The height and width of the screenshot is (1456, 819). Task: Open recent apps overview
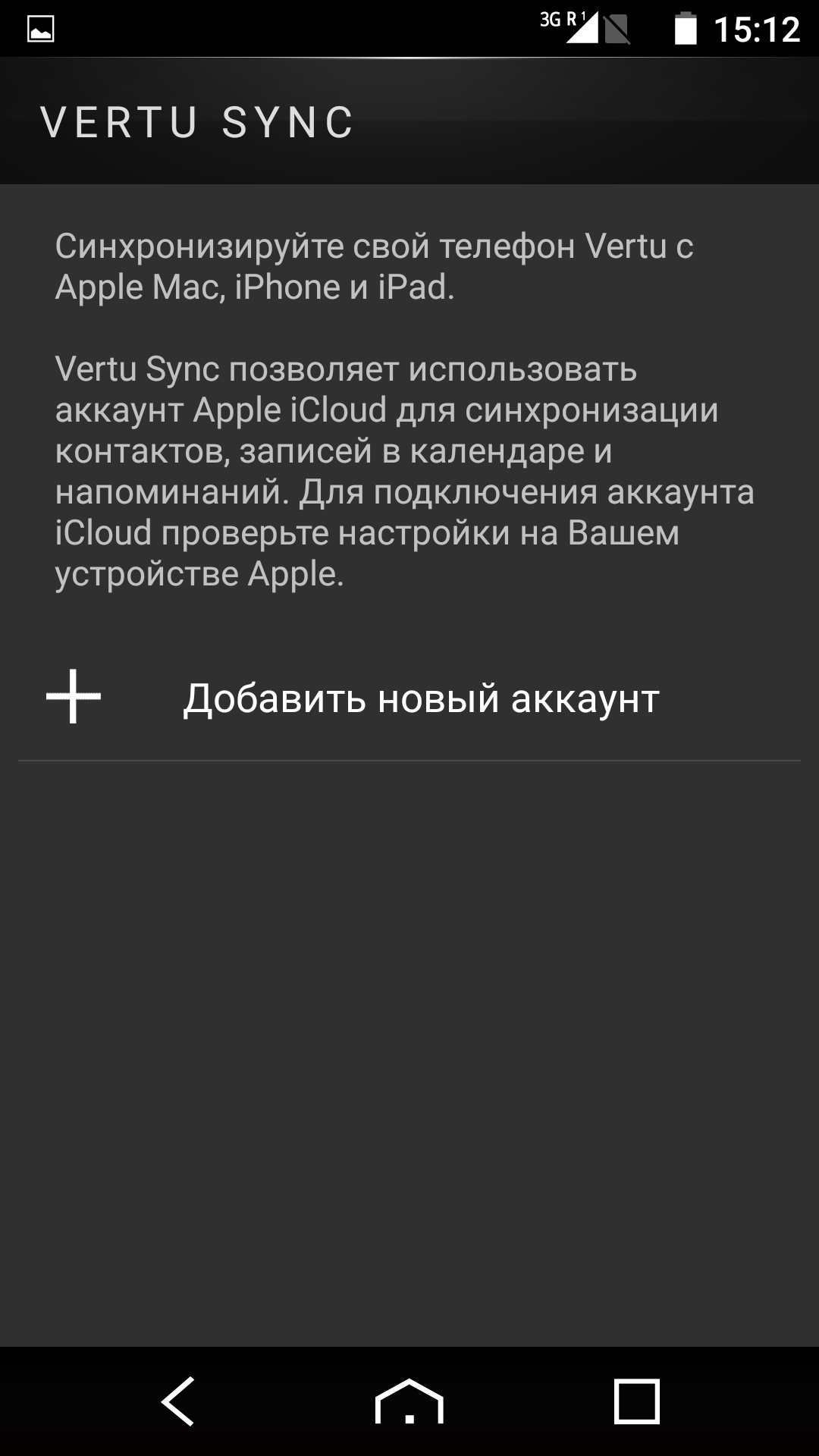pos(636,1401)
